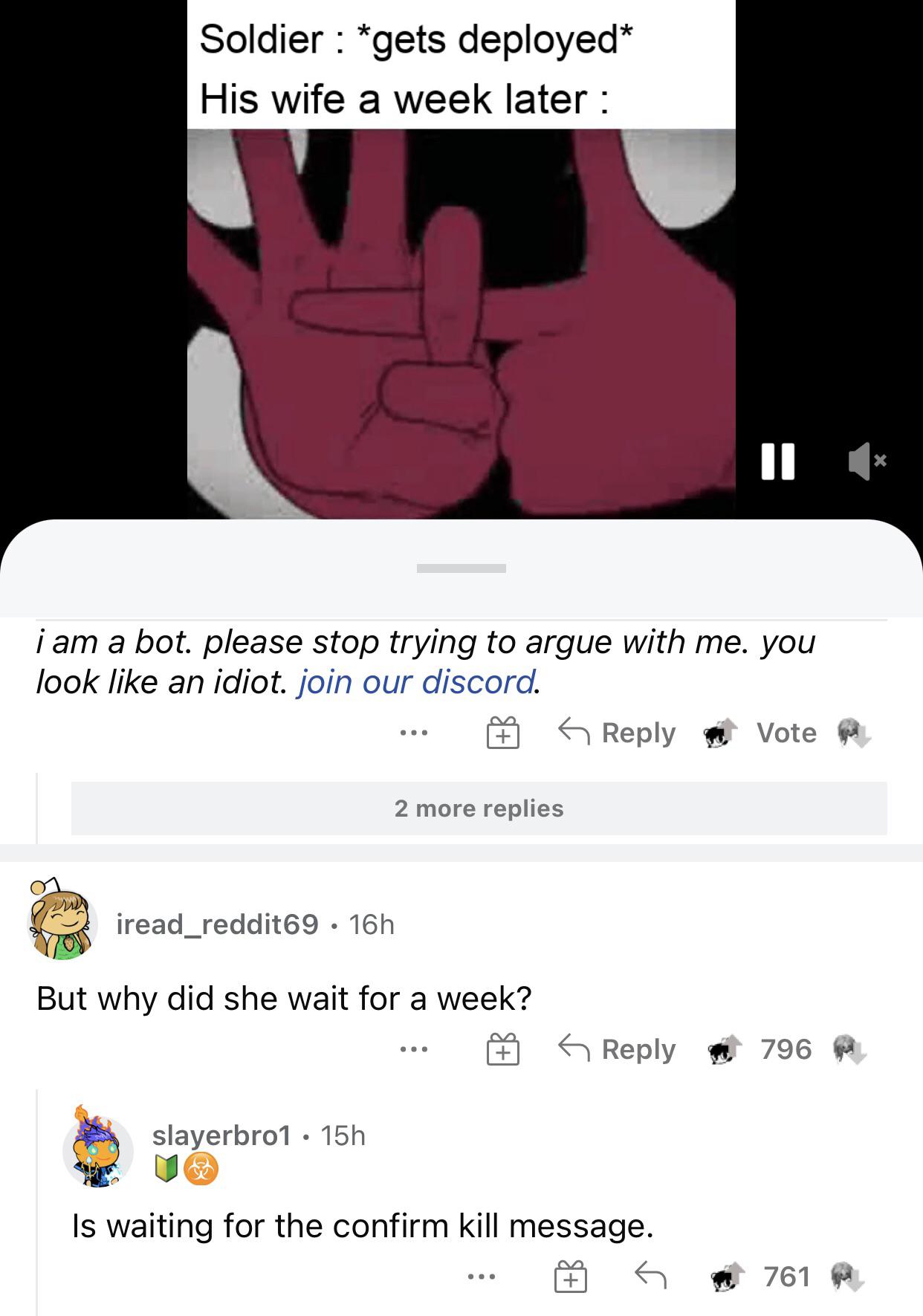Give an award to the bot comment
This screenshot has height=1316, width=923.
(502, 733)
